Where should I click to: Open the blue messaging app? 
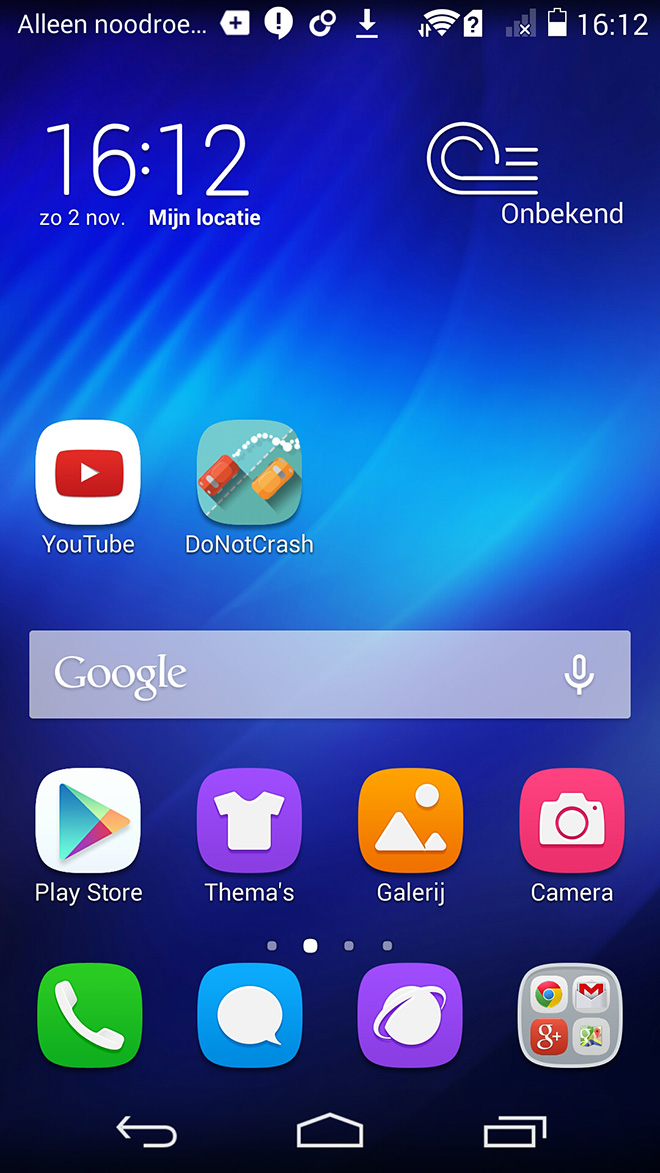[x=250, y=1015]
